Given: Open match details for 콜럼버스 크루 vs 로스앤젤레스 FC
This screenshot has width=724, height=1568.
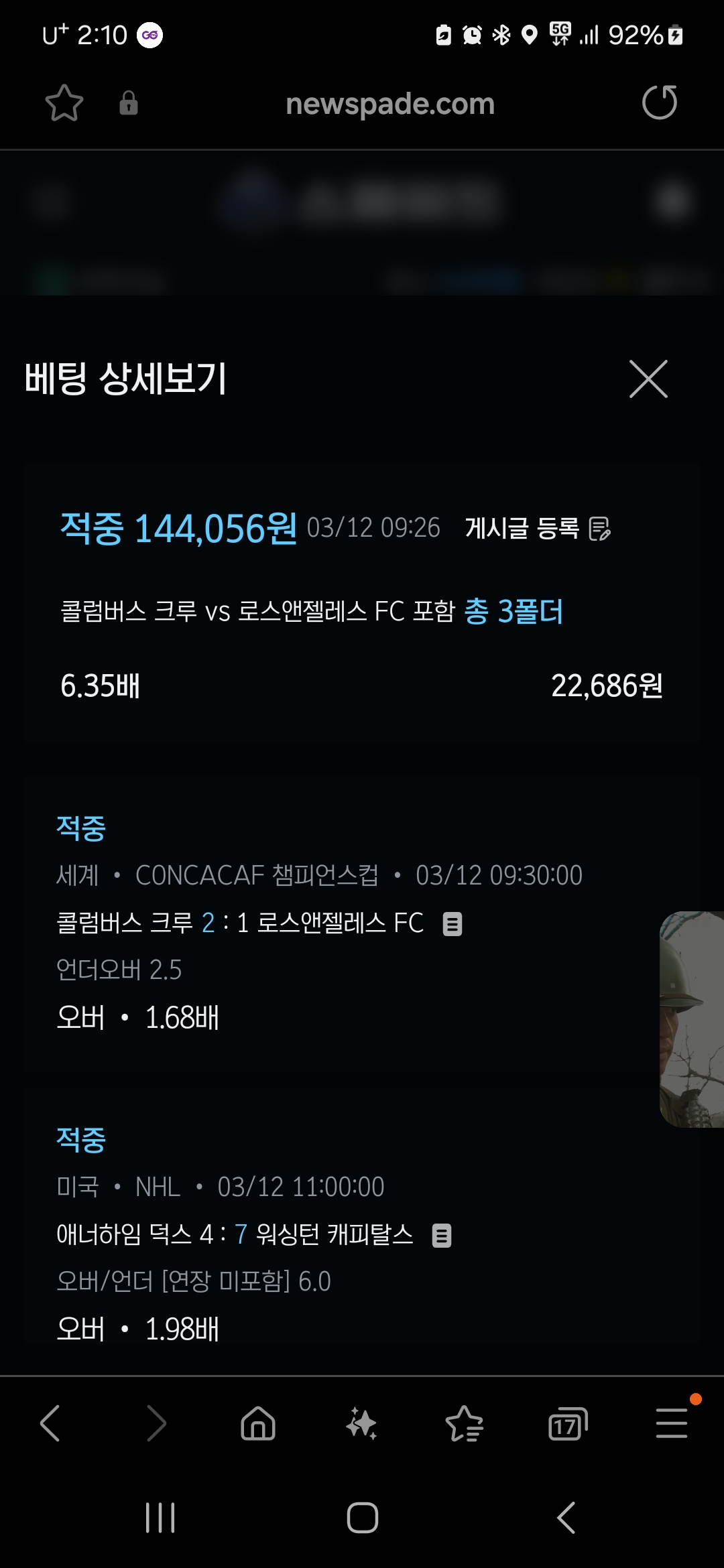Looking at the screenshot, I should (452, 924).
